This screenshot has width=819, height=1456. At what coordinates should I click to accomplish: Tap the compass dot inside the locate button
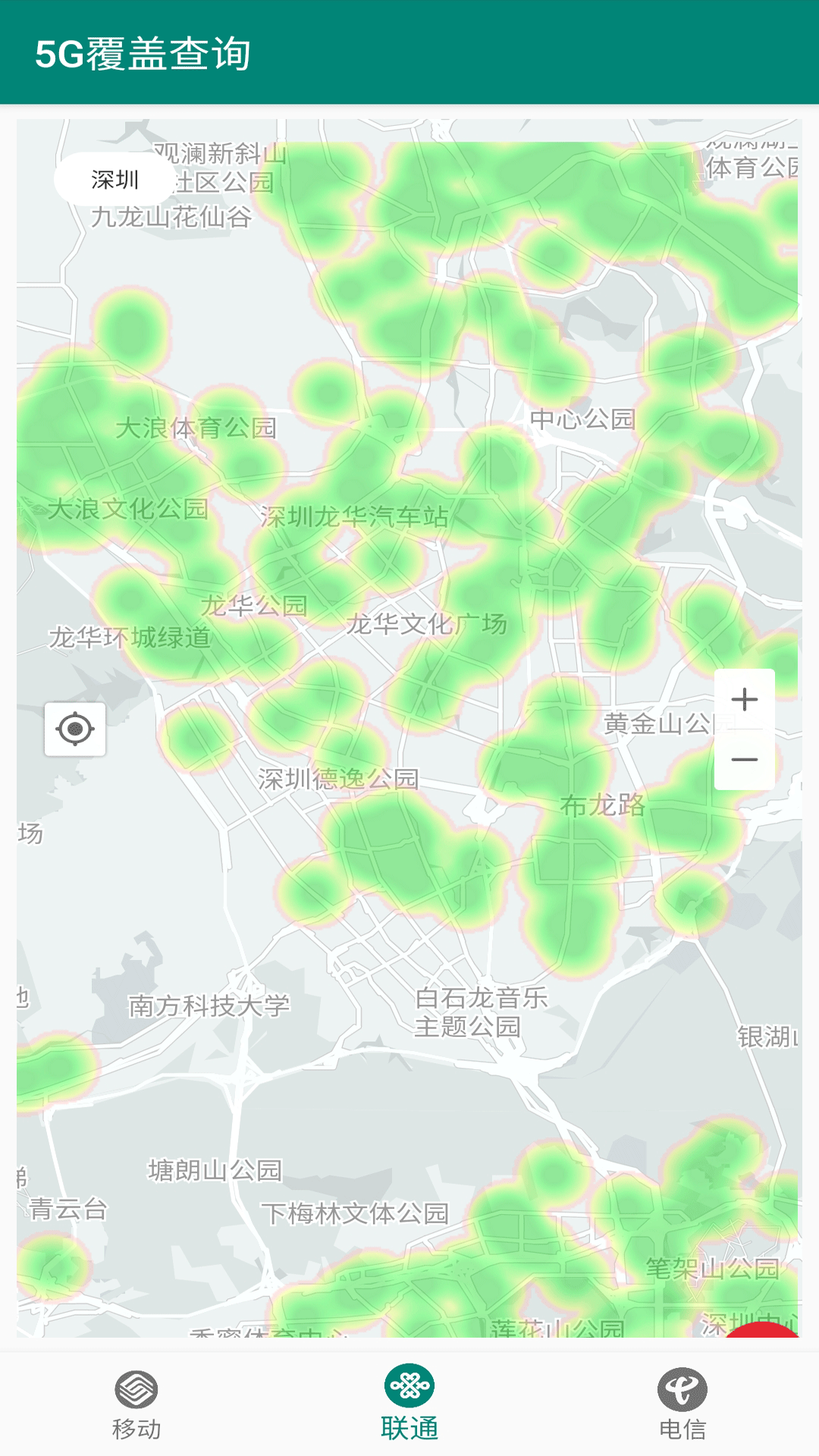74,730
